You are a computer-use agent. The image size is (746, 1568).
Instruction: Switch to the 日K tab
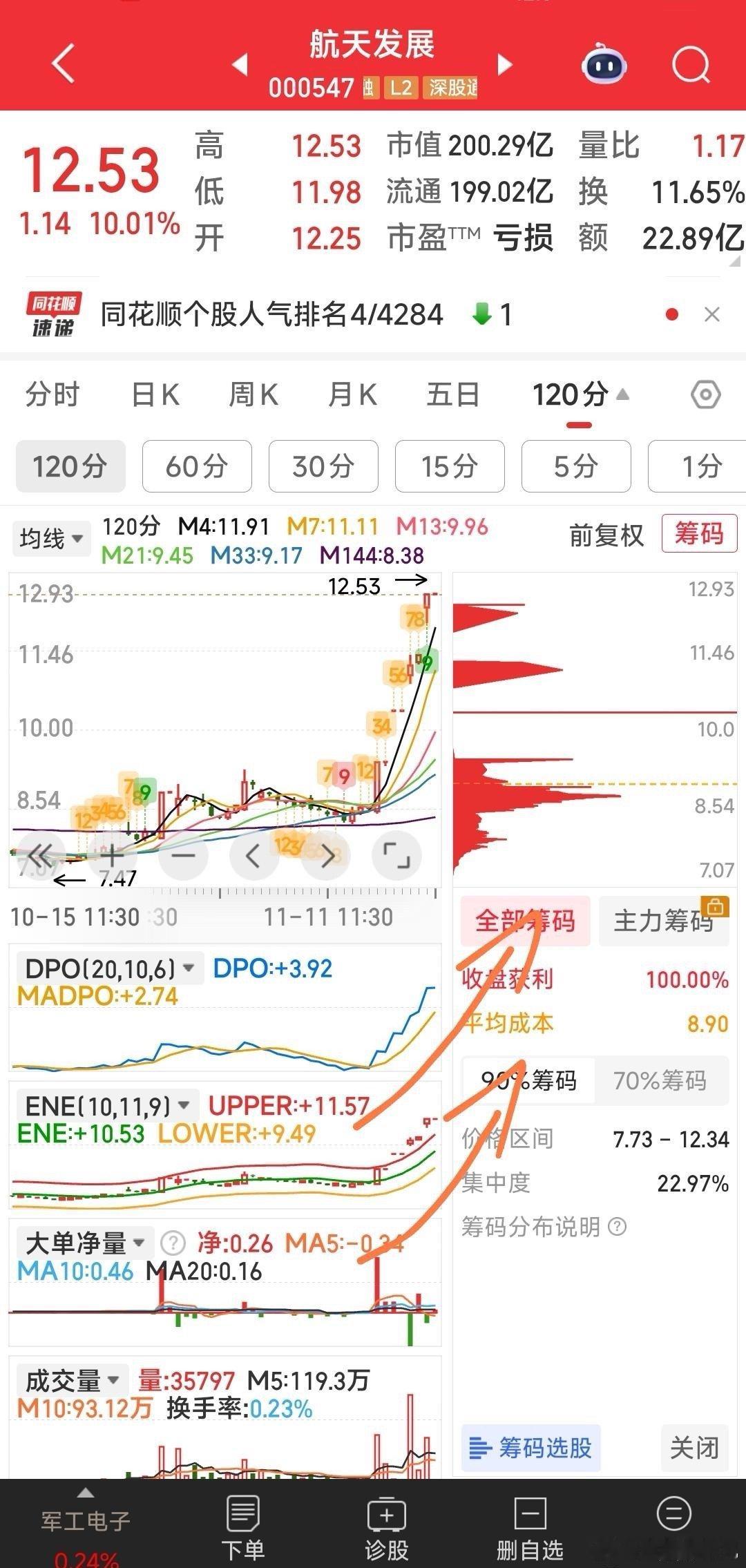[x=155, y=395]
